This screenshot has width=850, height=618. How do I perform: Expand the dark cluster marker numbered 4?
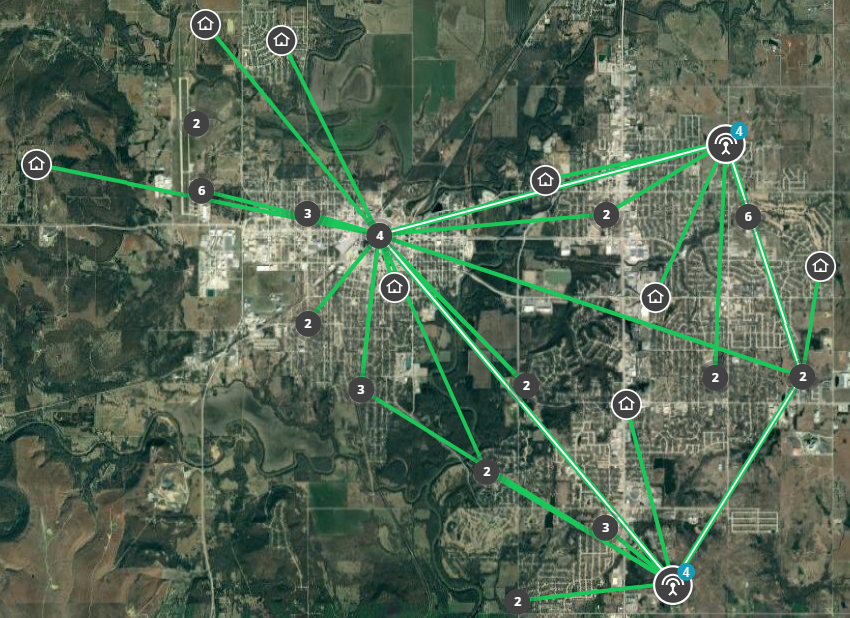pyautogui.click(x=379, y=236)
